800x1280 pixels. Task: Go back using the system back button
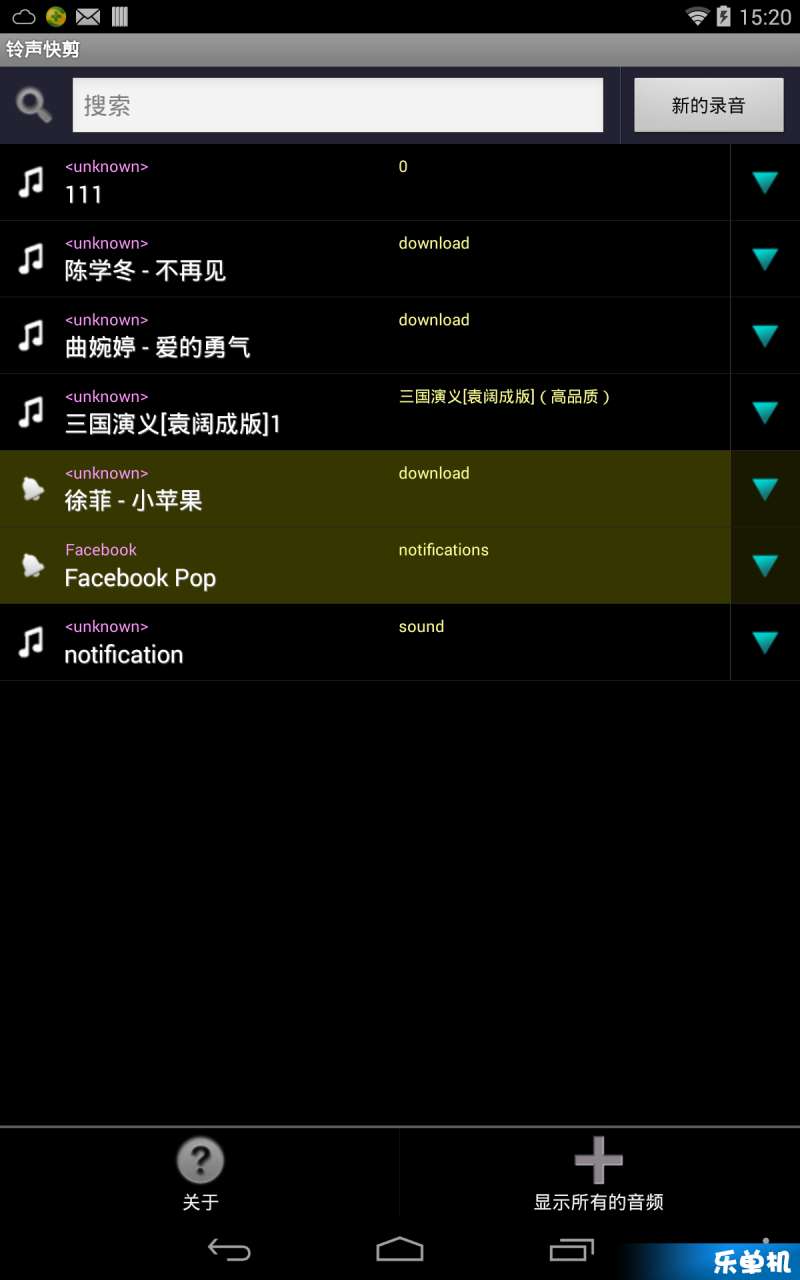point(229,1249)
